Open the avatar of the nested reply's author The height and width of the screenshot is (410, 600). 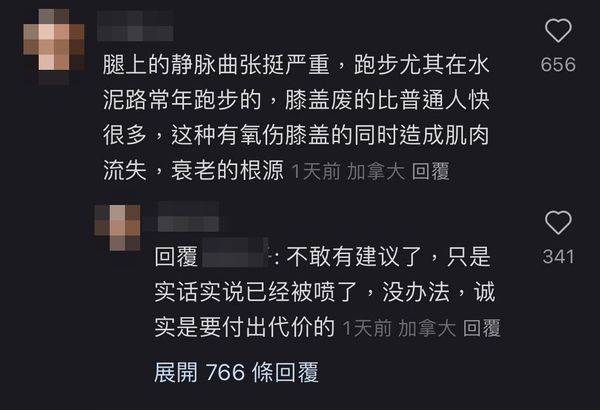click(124, 227)
